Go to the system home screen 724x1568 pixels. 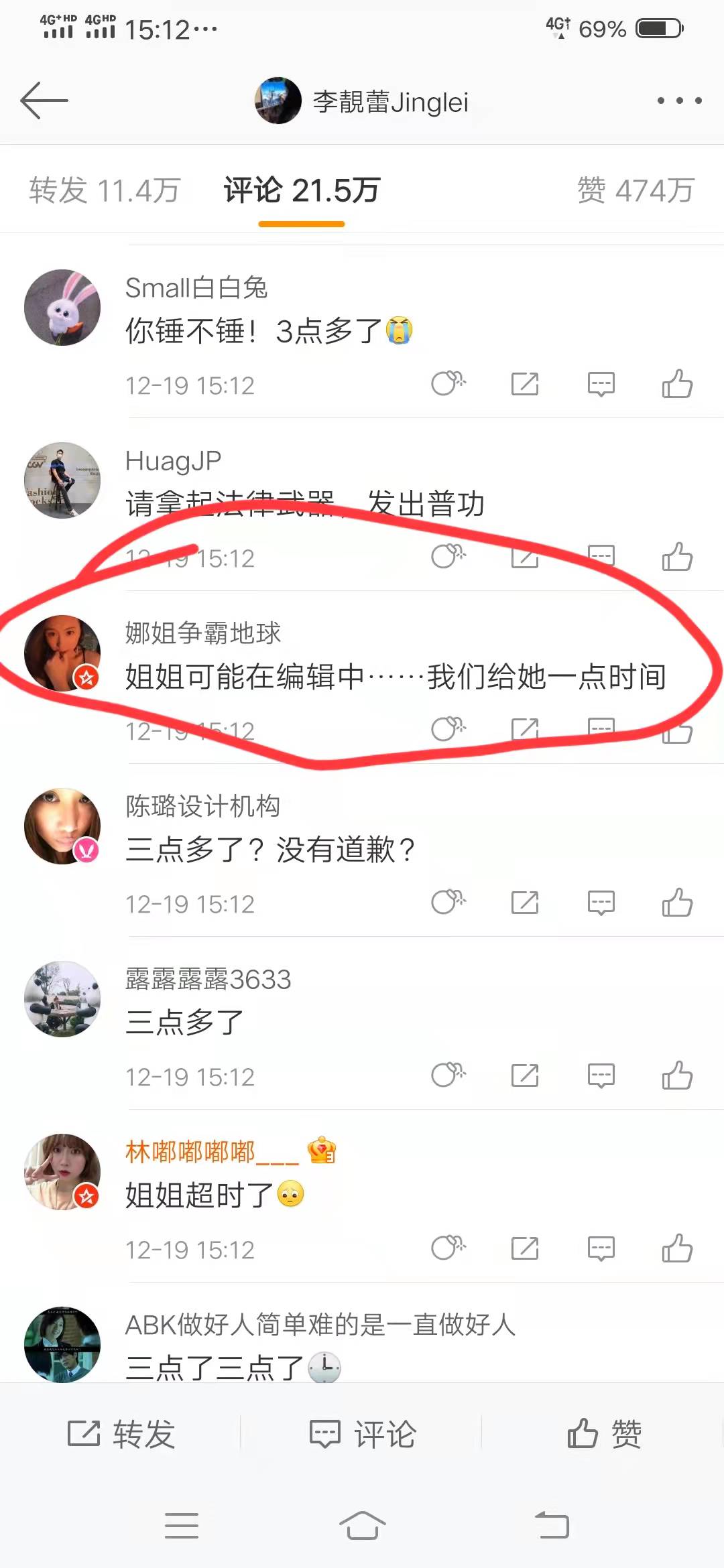pos(362,1526)
